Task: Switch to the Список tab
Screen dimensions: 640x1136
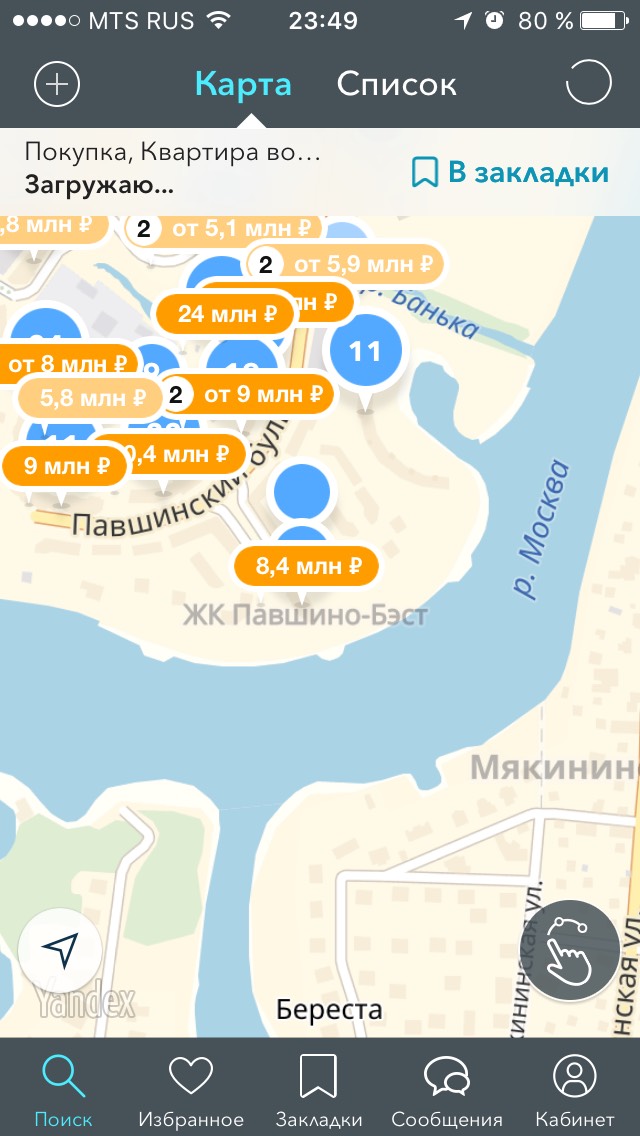Action: pyautogui.click(x=396, y=84)
